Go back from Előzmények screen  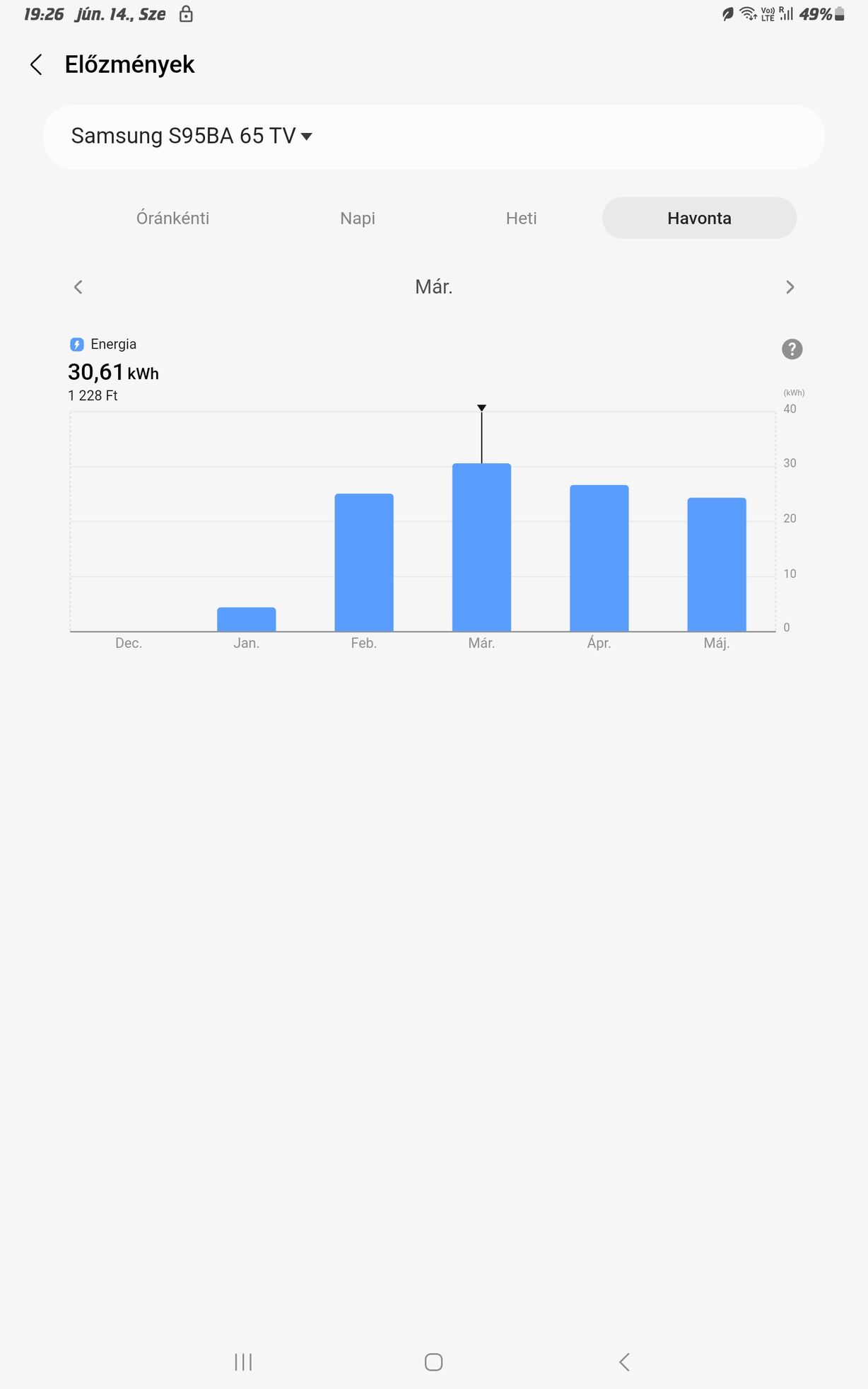point(37,65)
